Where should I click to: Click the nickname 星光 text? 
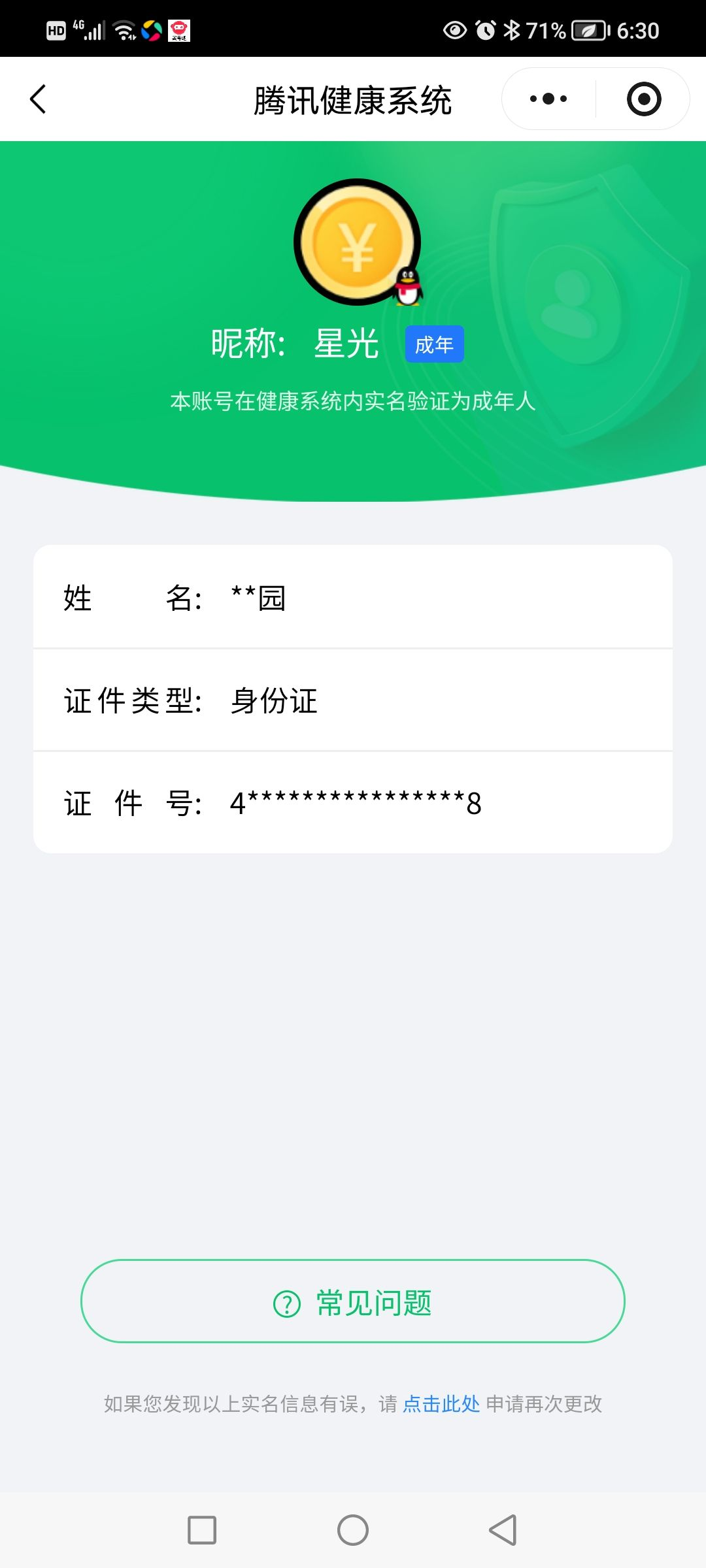coord(345,343)
